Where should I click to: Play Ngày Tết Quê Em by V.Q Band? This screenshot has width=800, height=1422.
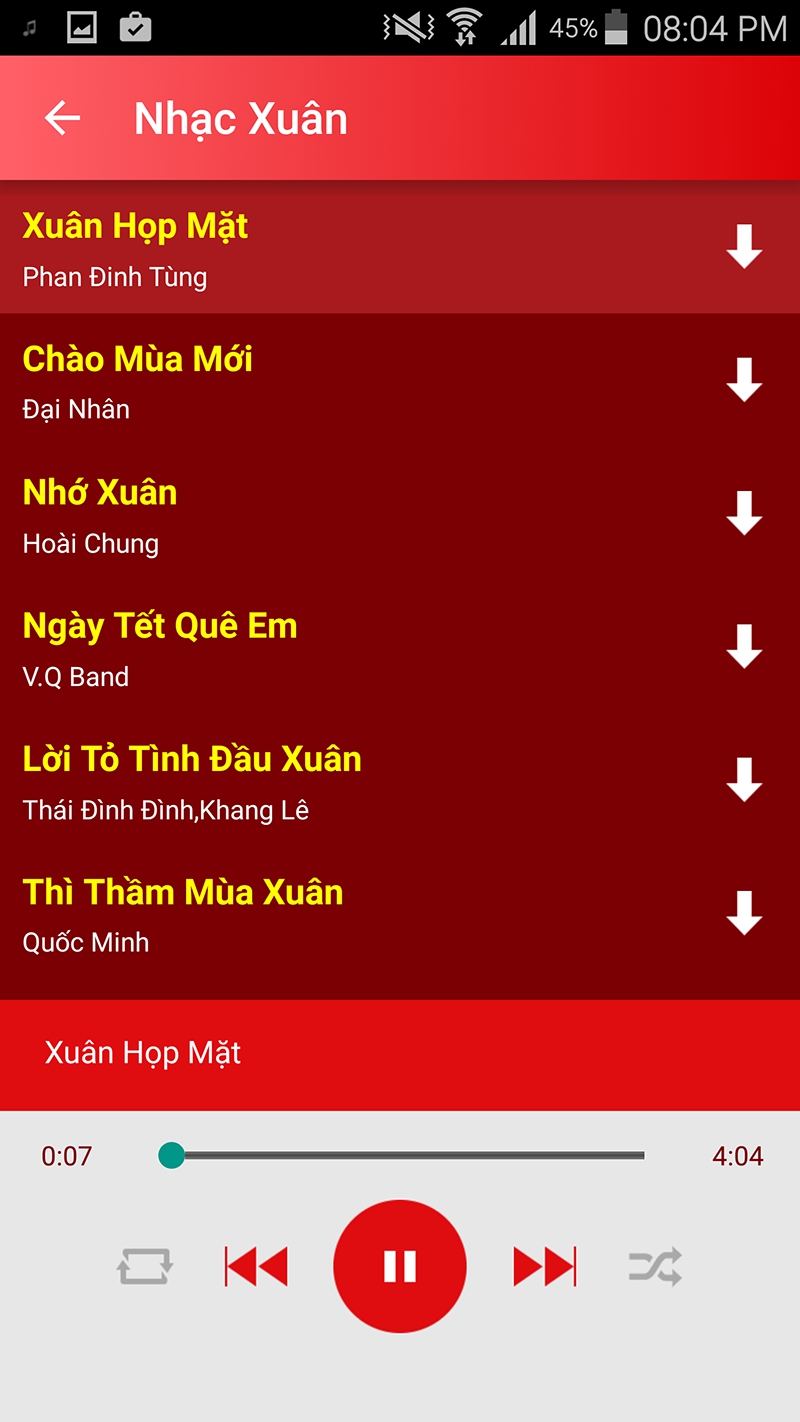[x=300, y=646]
